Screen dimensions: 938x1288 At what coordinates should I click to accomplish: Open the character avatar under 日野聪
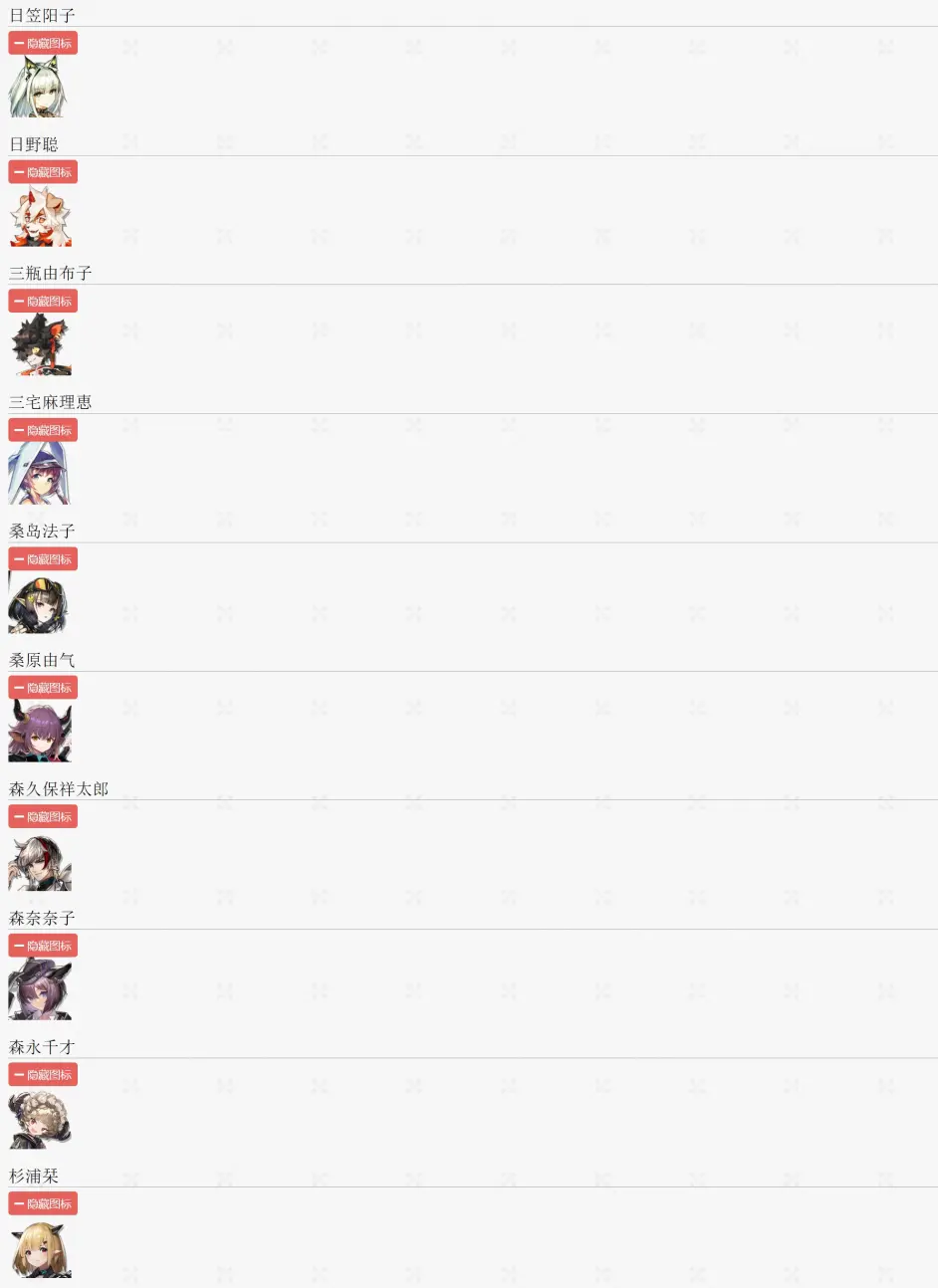(40, 216)
